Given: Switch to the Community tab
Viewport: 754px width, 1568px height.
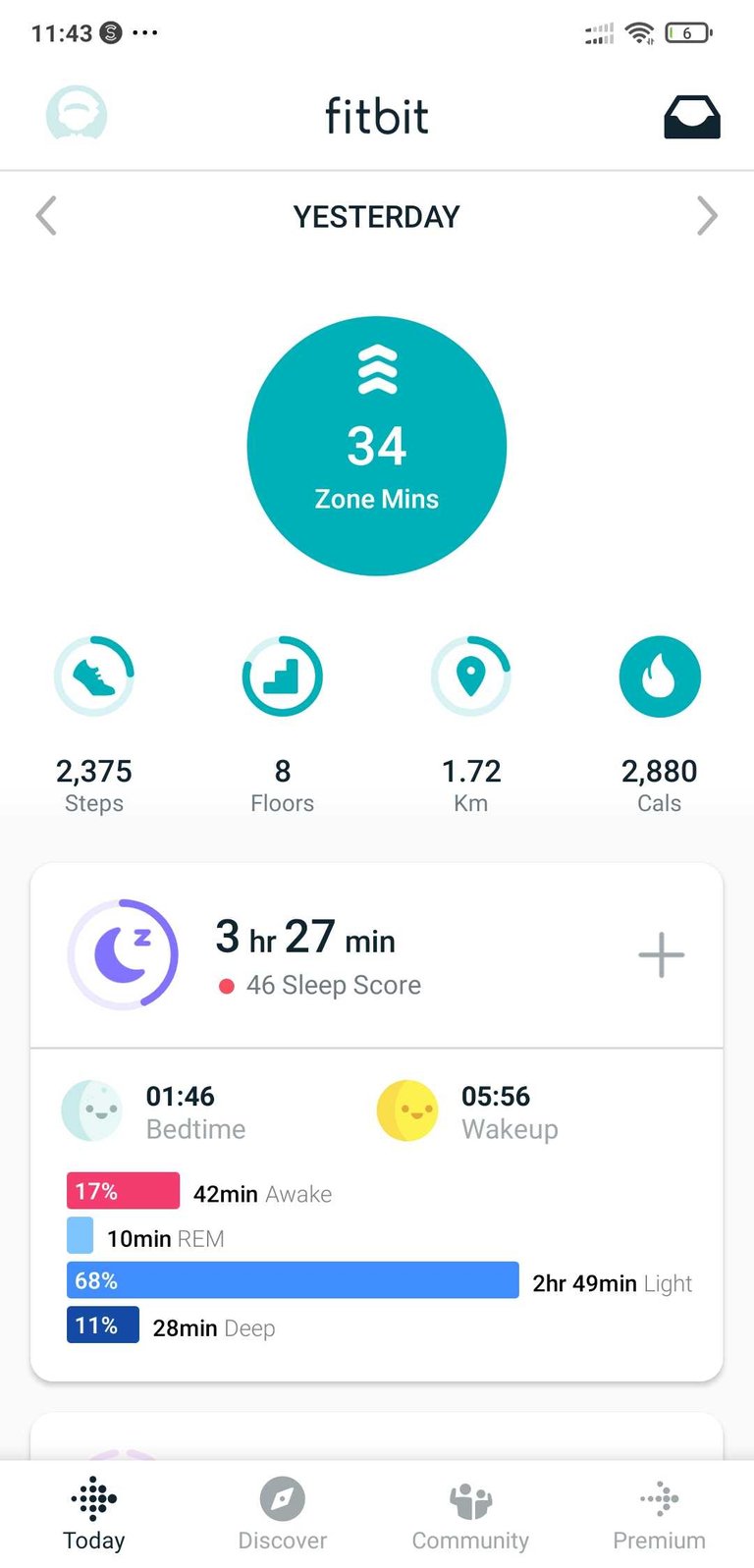Looking at the screenshot, I should [x=471, y=1514].
